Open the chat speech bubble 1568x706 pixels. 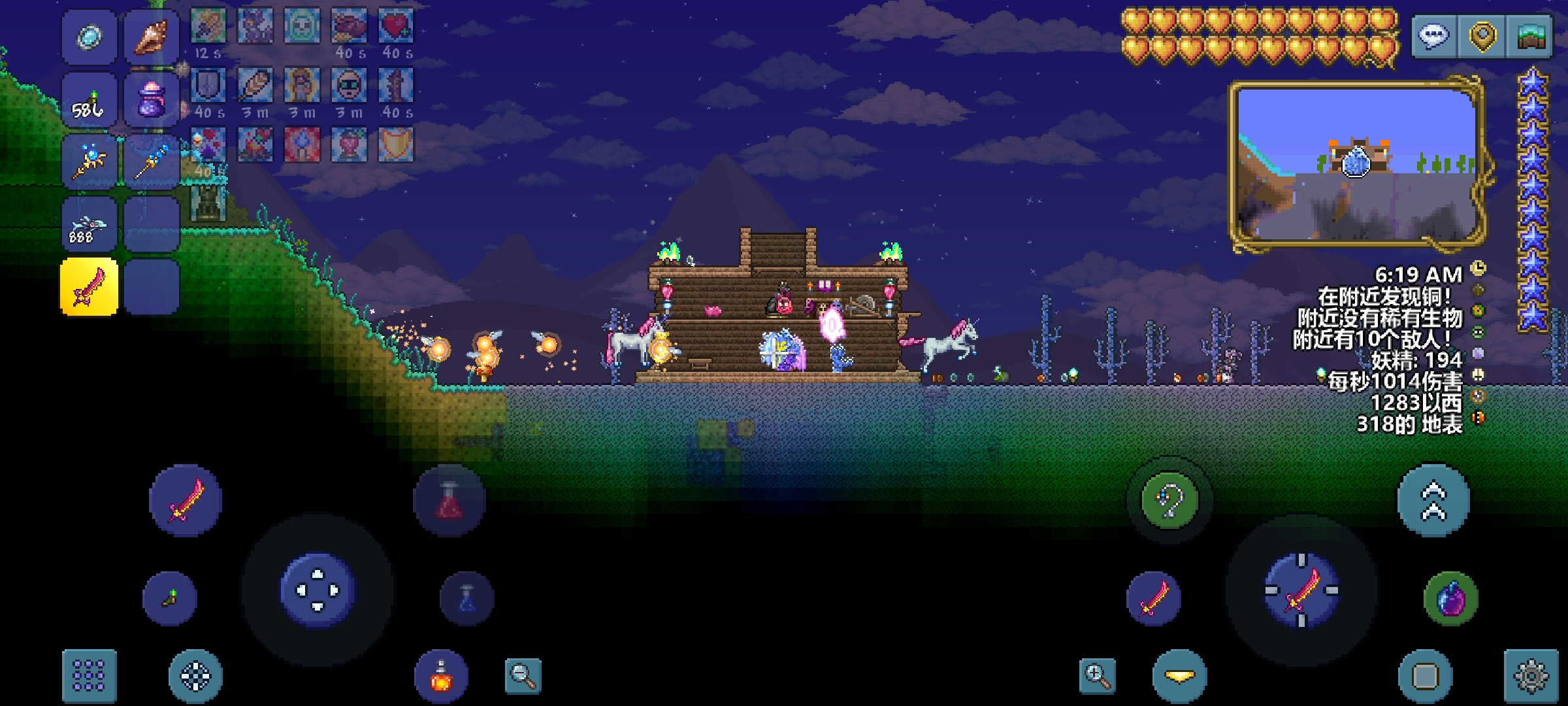[x=1435, y=35]
